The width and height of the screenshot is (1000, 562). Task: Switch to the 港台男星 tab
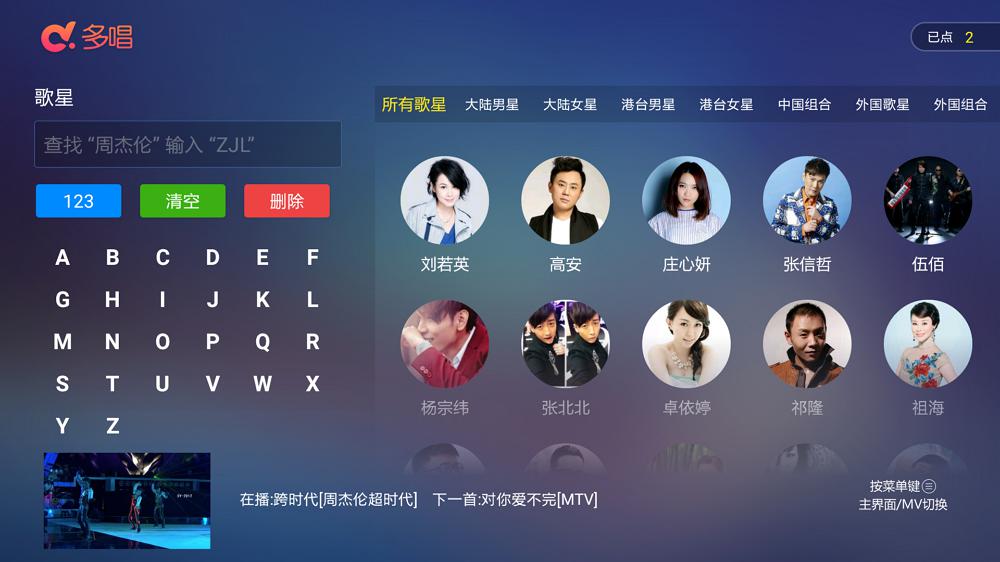click(647, 104)
